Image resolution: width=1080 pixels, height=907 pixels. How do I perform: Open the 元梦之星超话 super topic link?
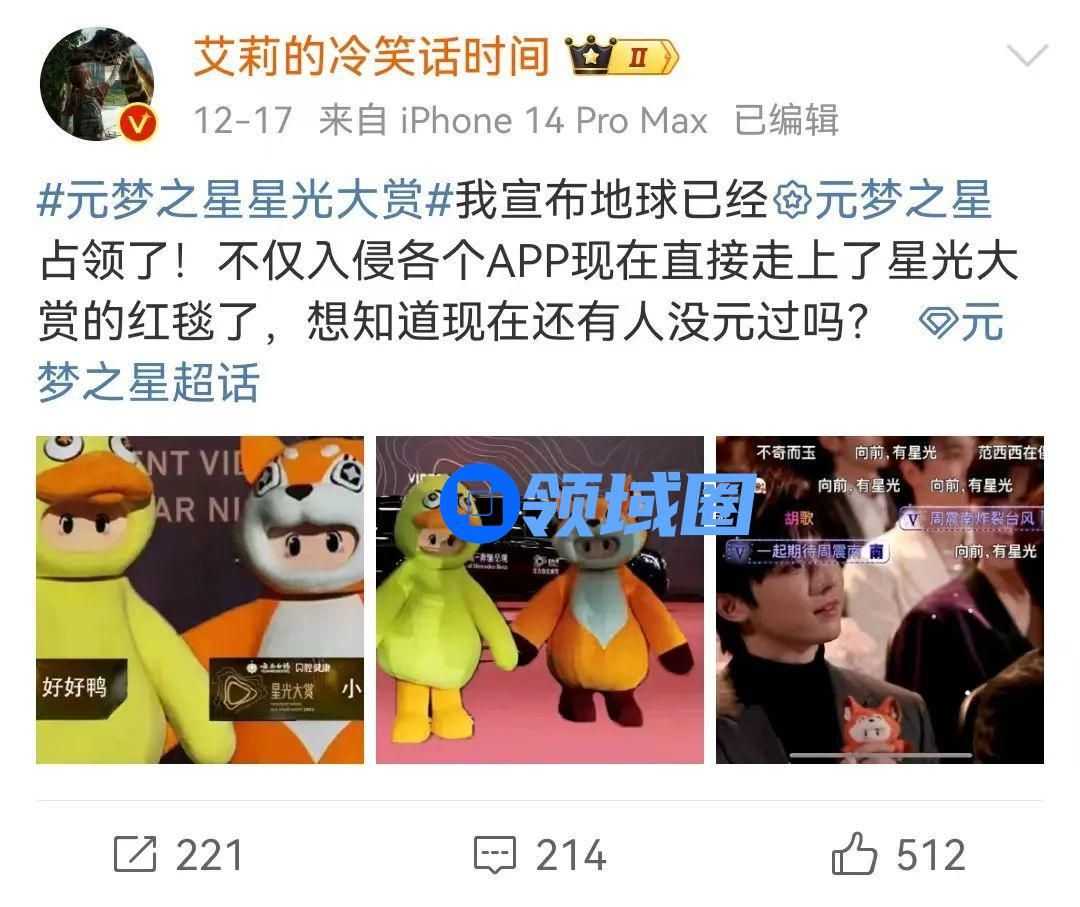point(150,383)
